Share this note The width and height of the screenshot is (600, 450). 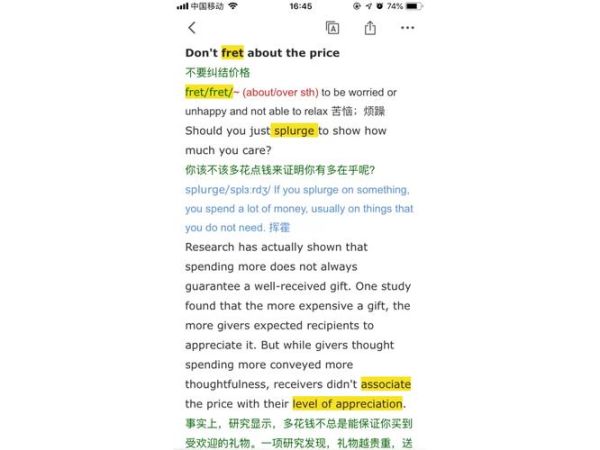click(x=370, y=28)
